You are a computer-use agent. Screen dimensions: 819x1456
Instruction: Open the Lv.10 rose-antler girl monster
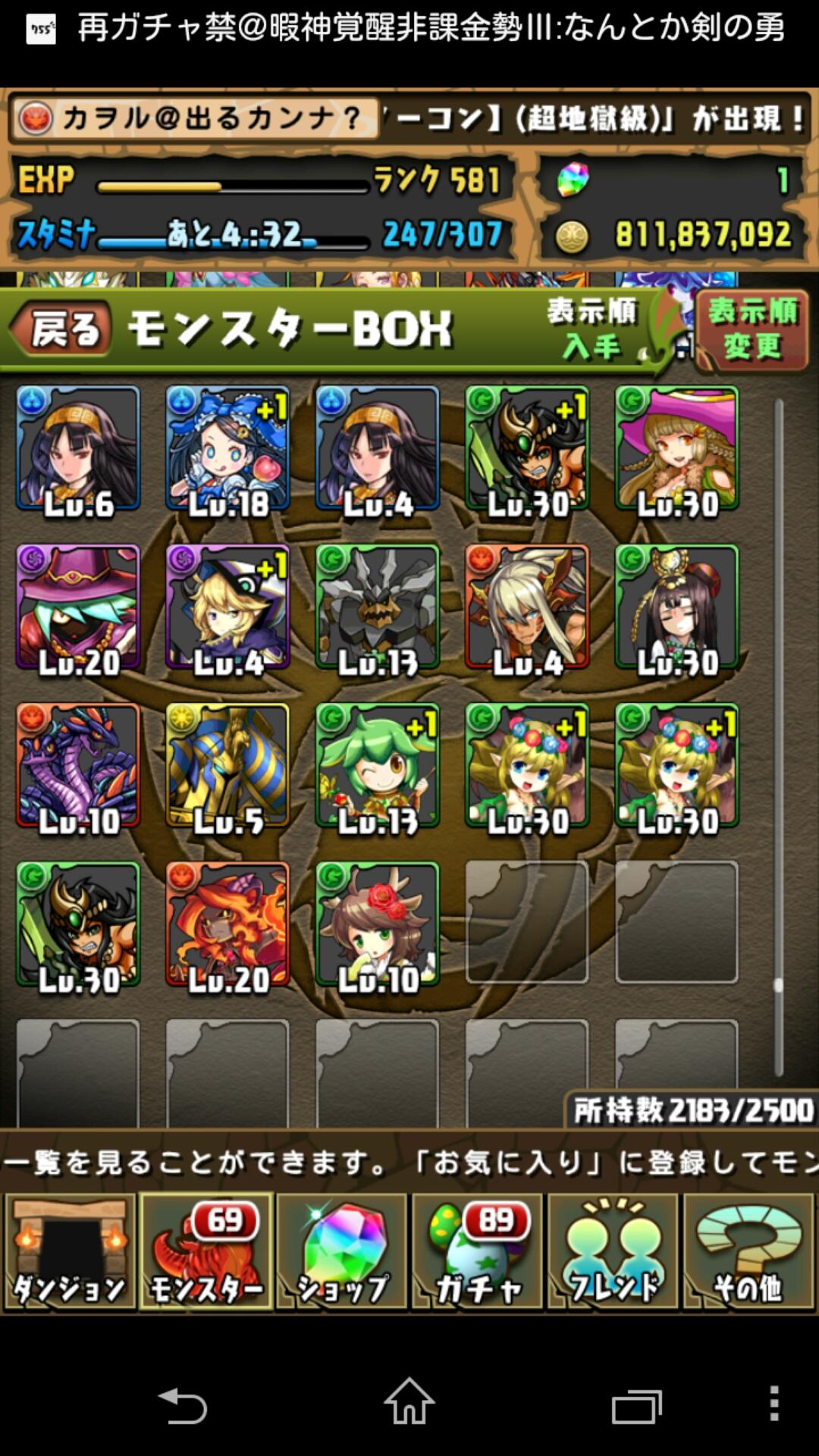click(378, 924)
